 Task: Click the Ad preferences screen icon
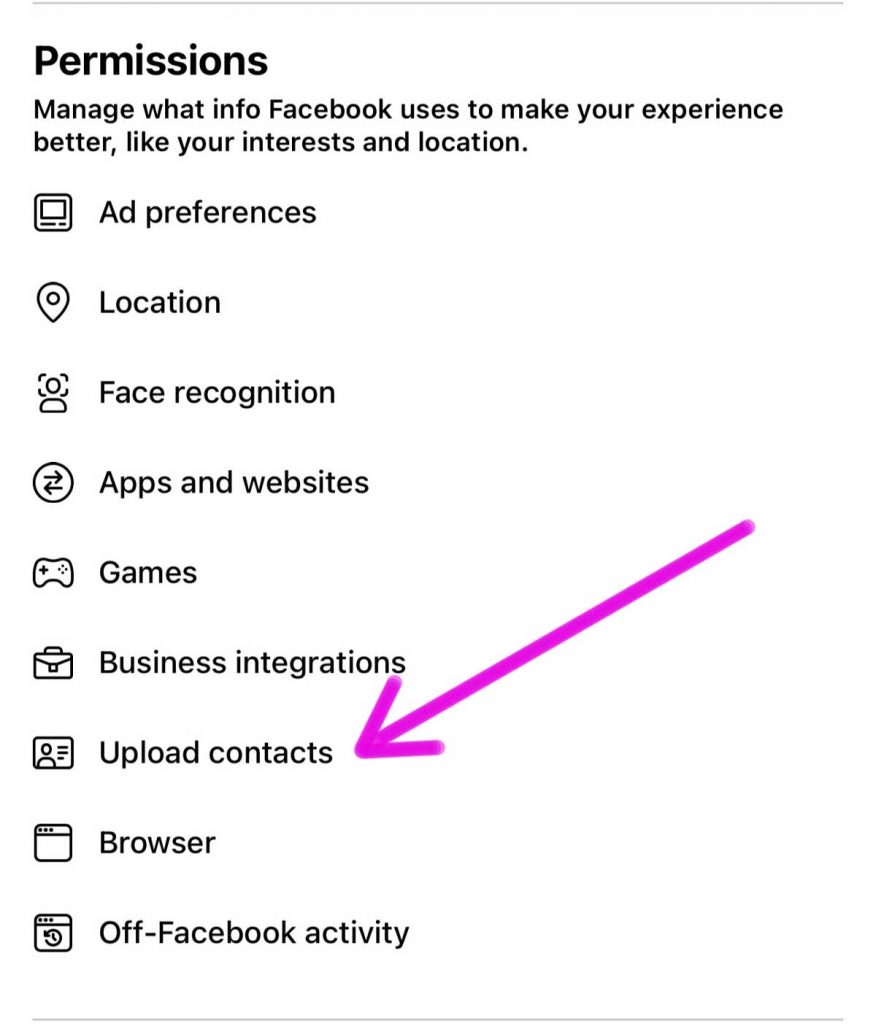[55, 212]
